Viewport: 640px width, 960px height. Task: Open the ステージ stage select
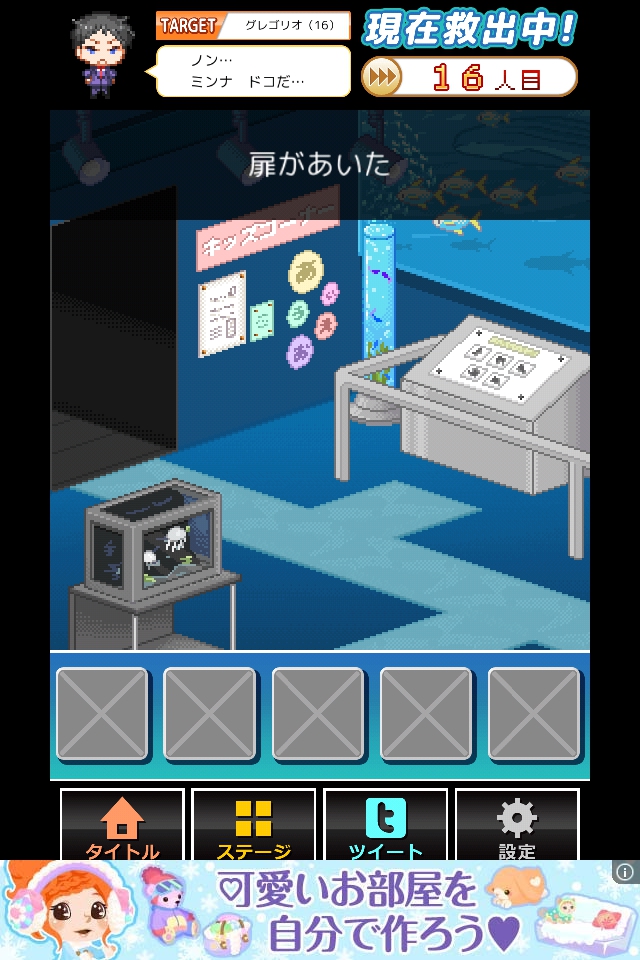253,826
